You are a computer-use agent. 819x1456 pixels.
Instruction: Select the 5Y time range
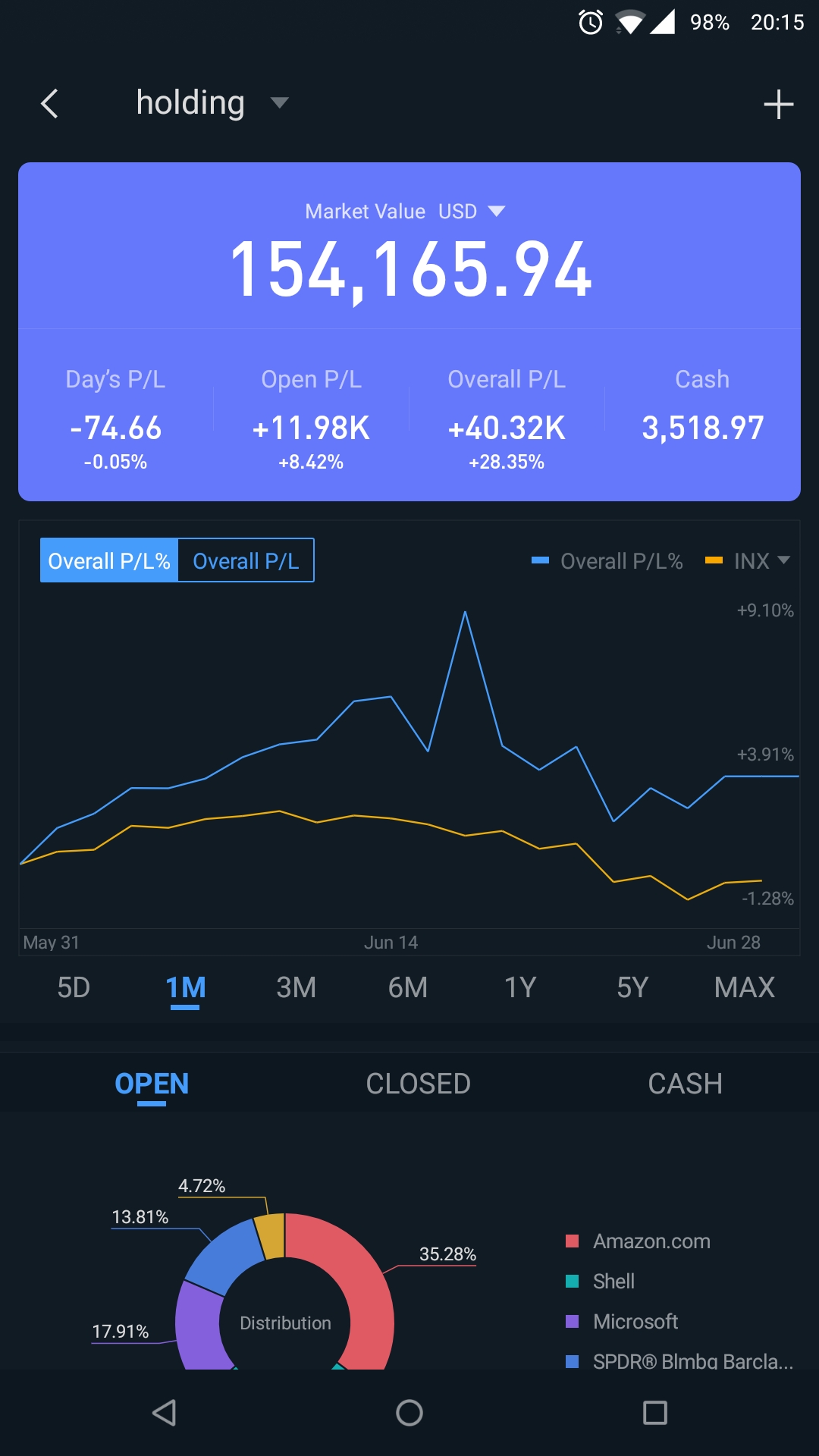632,987
